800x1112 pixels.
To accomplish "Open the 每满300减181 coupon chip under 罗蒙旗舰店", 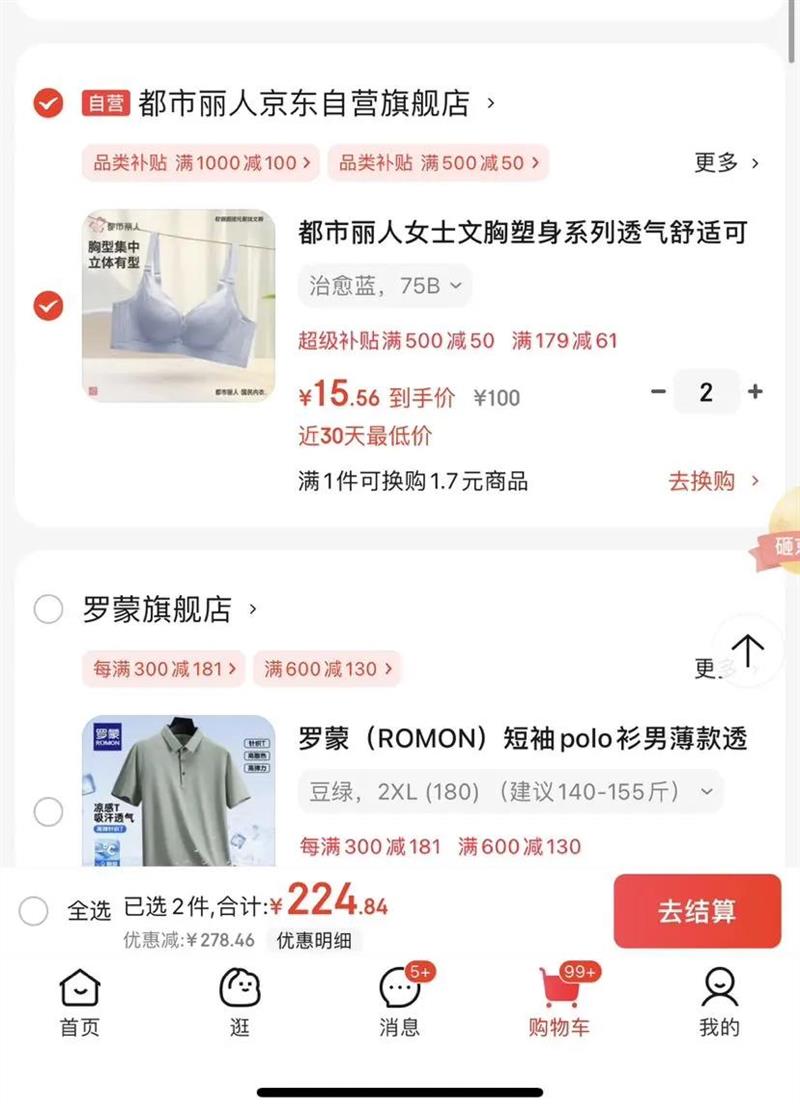I will 164,669.
